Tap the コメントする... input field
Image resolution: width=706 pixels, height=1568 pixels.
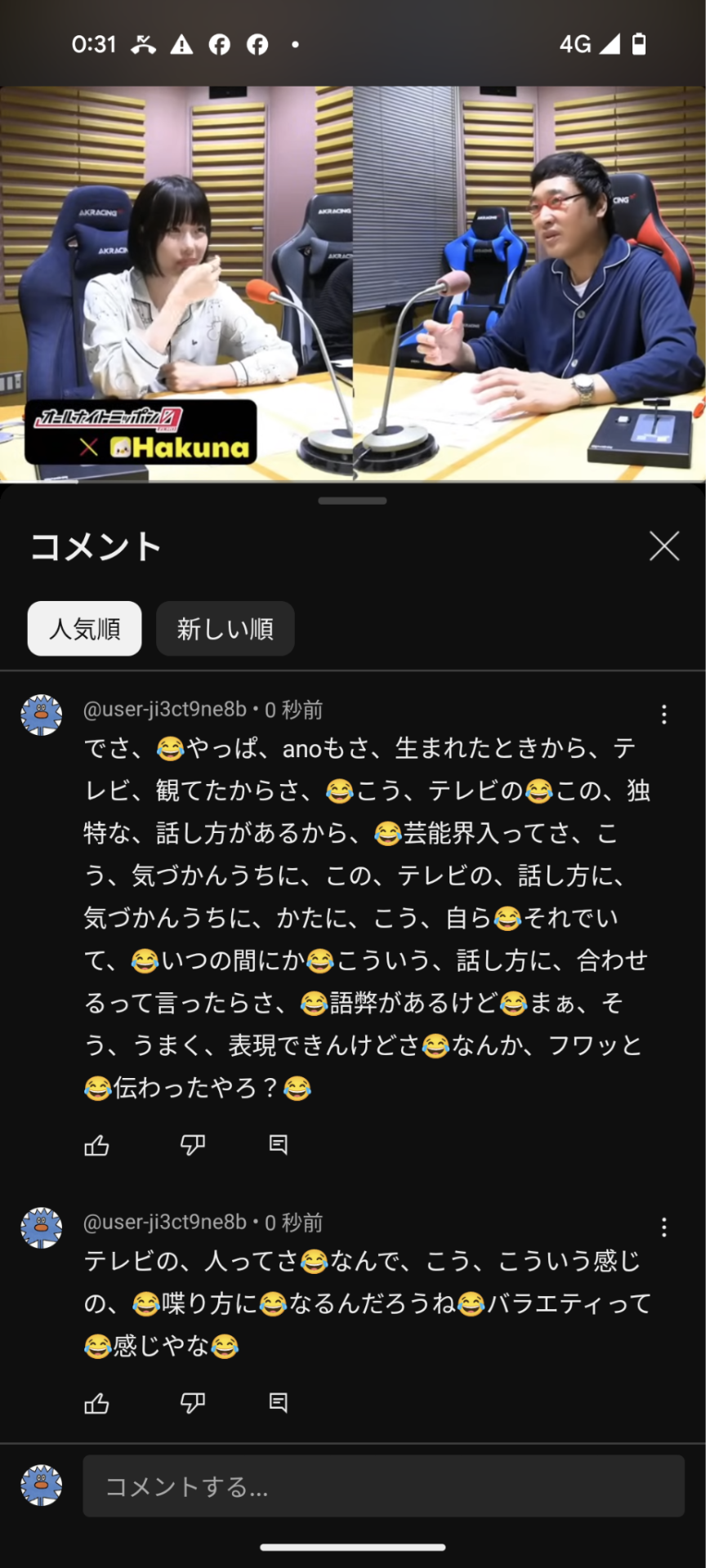(x=383, y=1486)
